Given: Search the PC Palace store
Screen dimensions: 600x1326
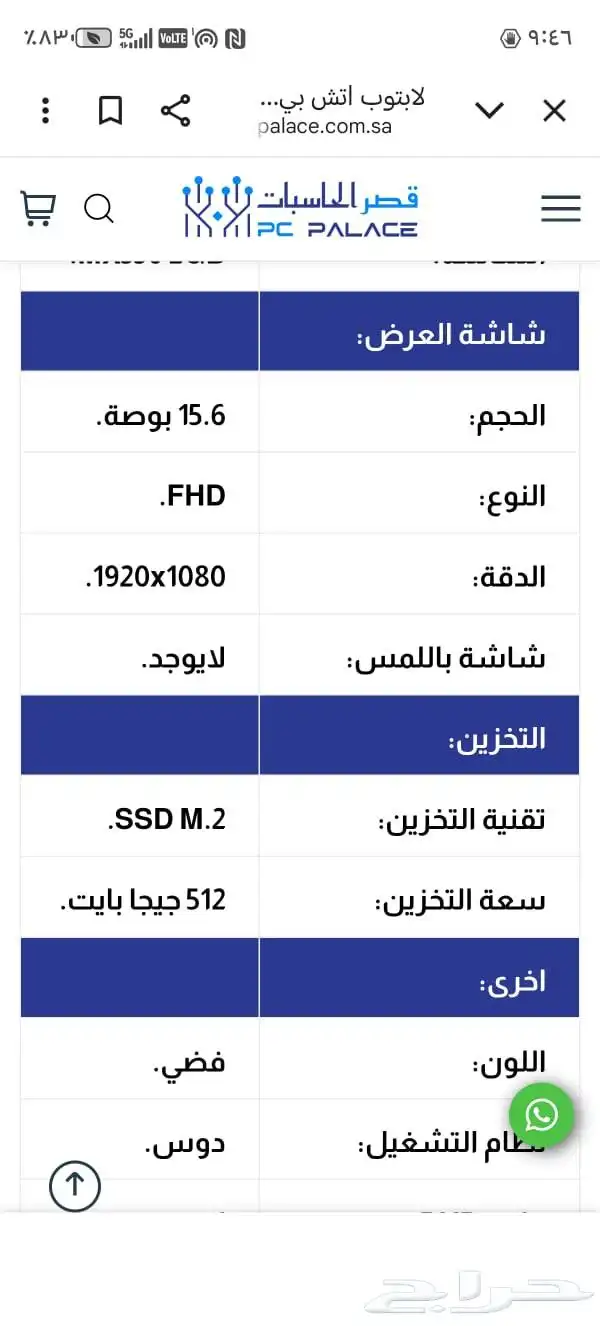Looking at the screenshot, I should (99, 208).
